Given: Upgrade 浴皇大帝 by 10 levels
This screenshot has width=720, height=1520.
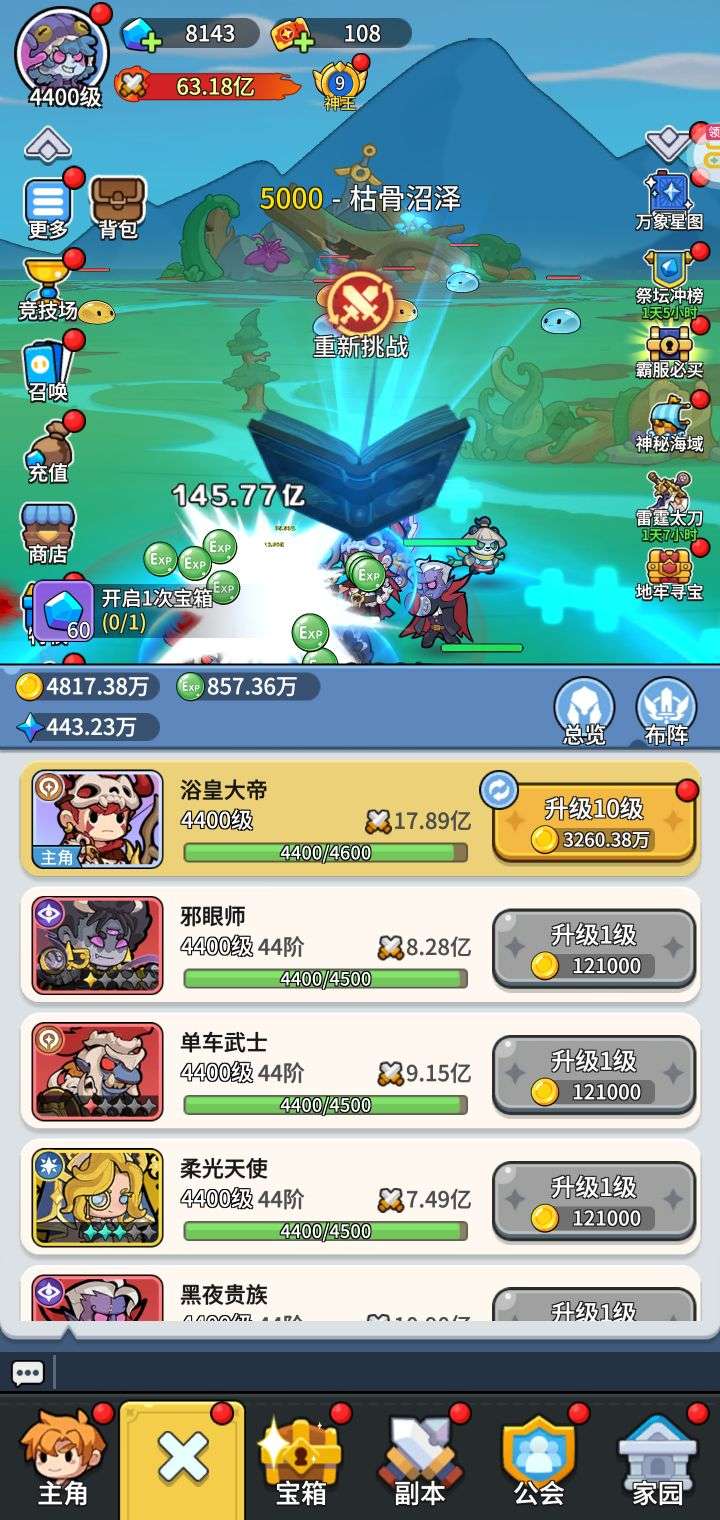Looking at the screenshot, I should point(594,822).
